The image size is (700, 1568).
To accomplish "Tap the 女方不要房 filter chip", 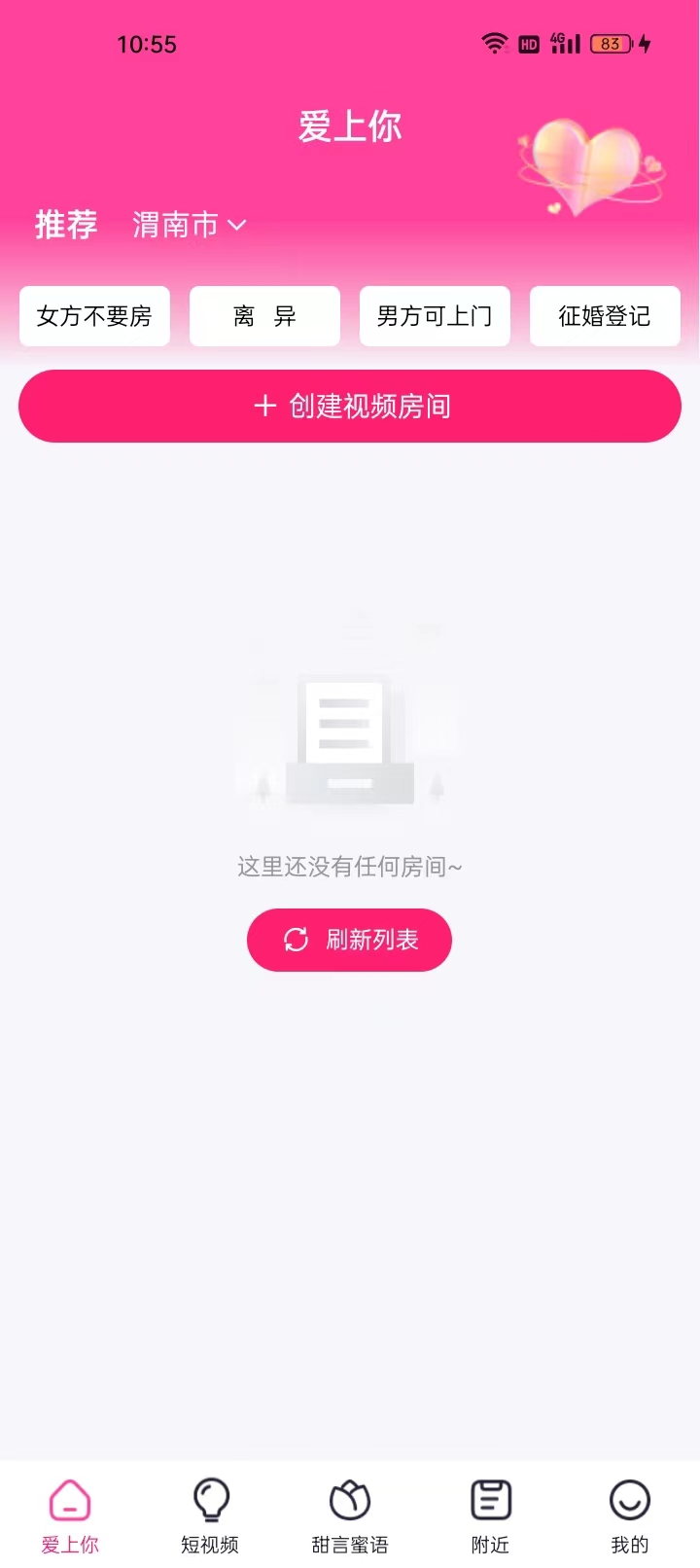I will pyautogui.click(x=94, y=316).
